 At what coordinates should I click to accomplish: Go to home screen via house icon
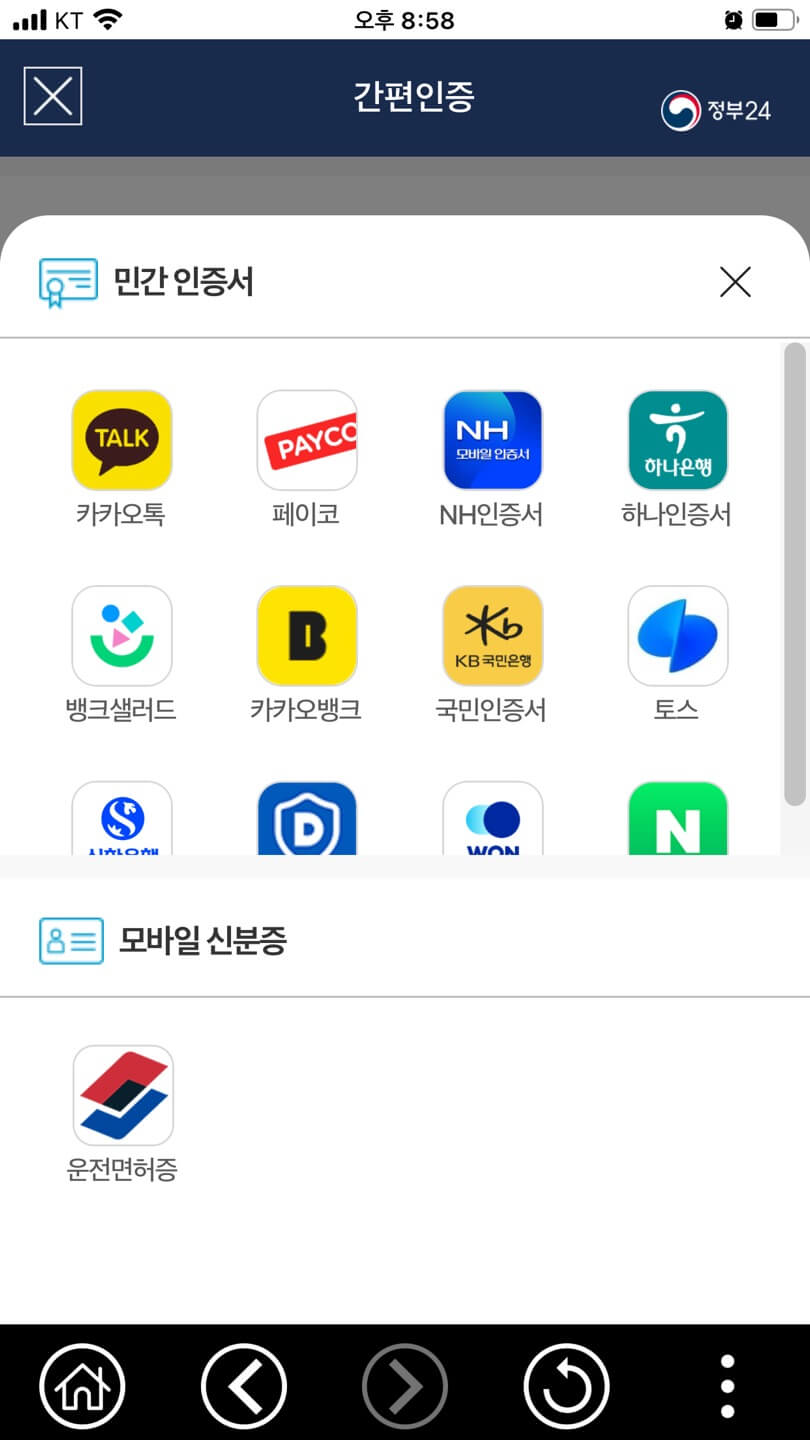(82, 1385)
